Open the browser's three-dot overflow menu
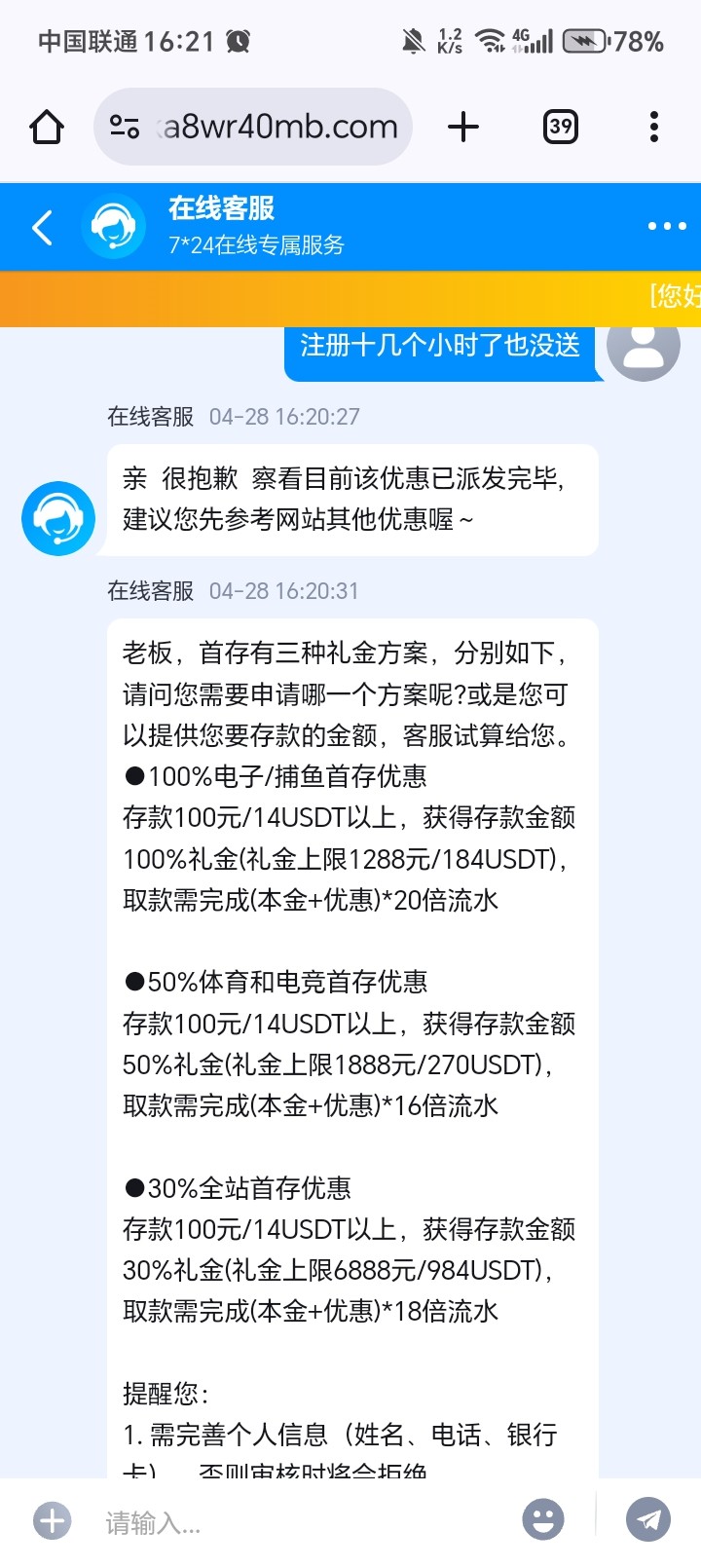The width and height of the screenshot is (701, 1568). 654,127
